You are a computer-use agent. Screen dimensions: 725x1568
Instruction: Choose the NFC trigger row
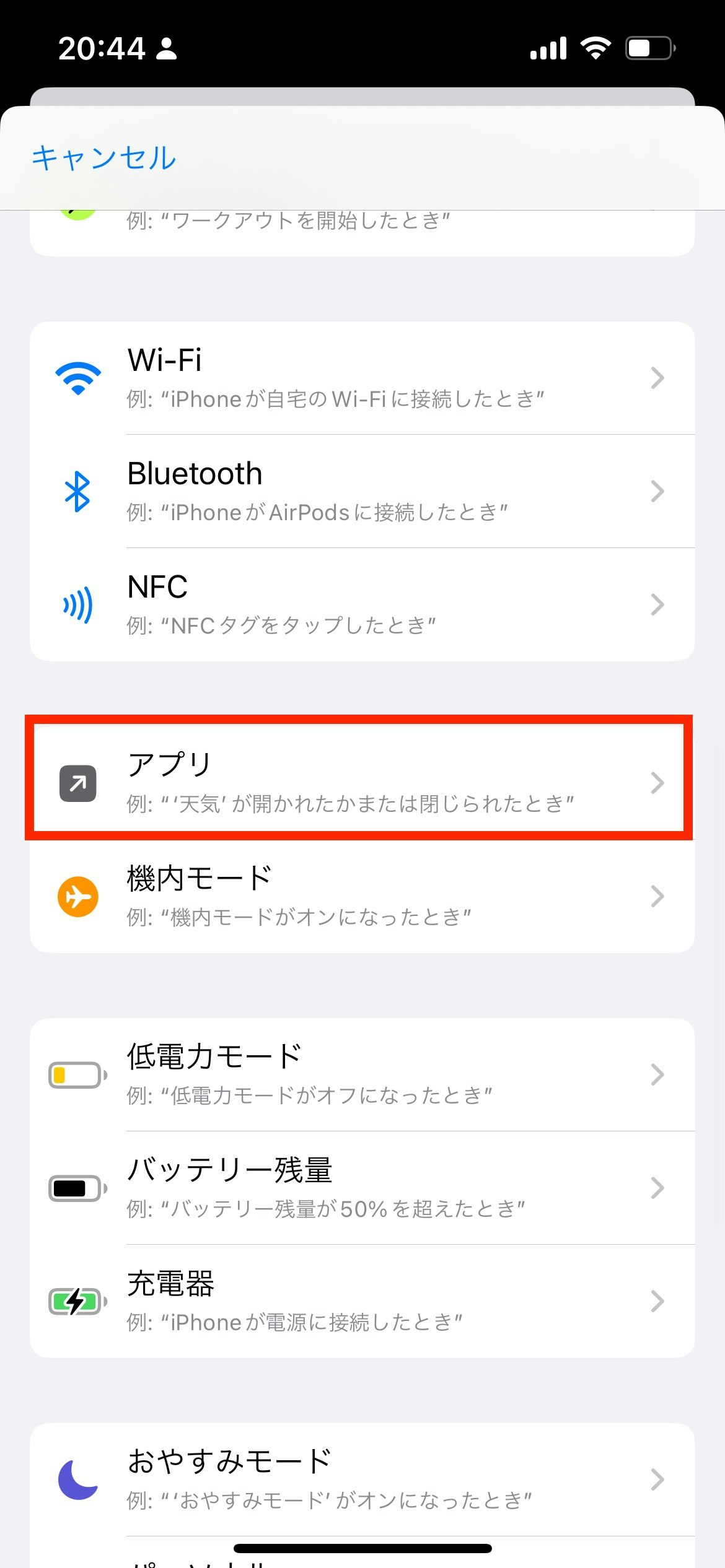tap(362, 604)
